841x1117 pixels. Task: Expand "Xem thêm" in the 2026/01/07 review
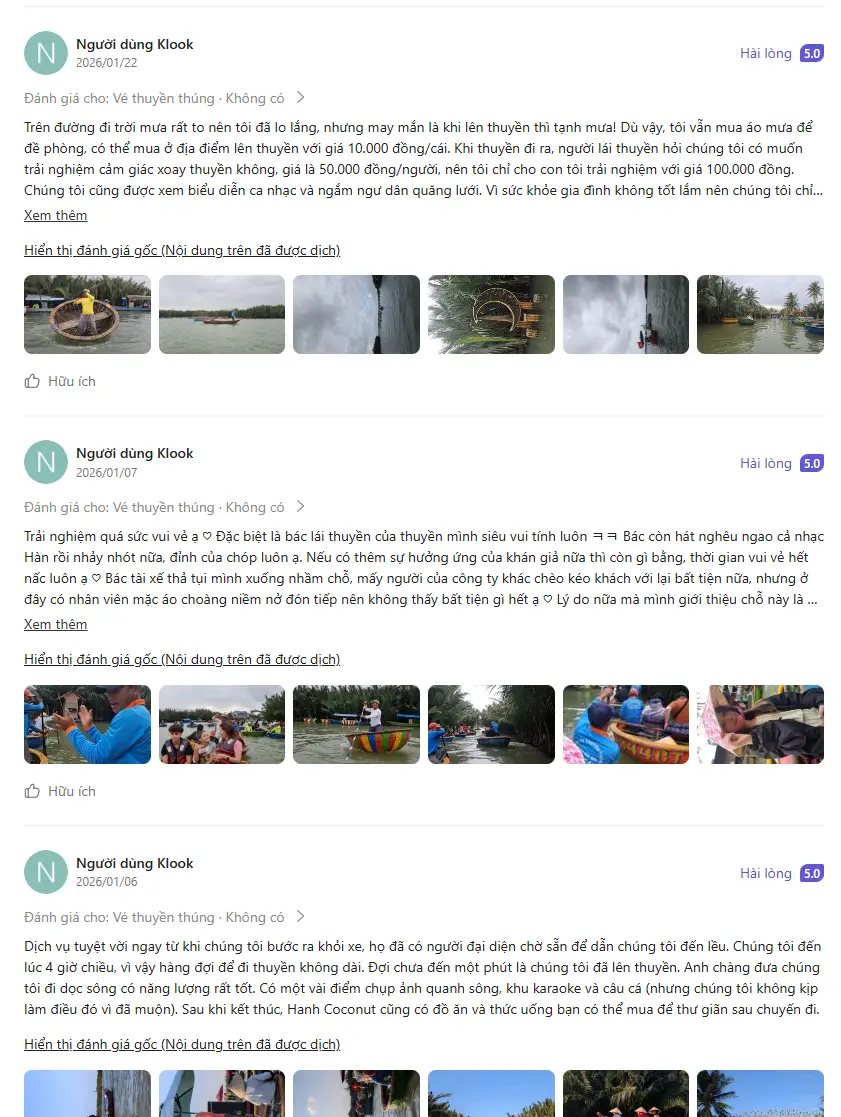tap(55, 624)
